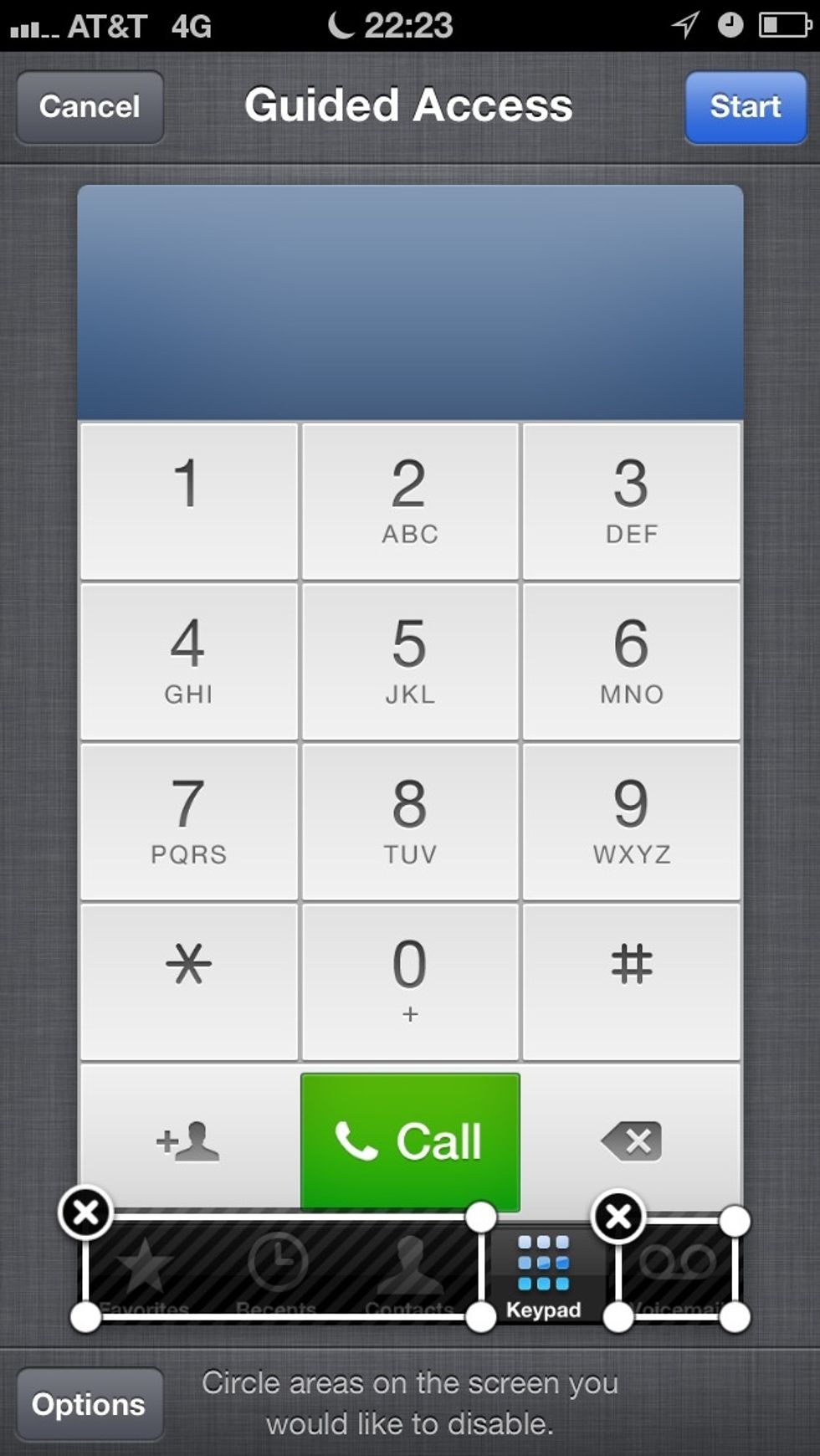Dial digit 7 PQRS
This screenshot has width=820, height=1456.
189,823
